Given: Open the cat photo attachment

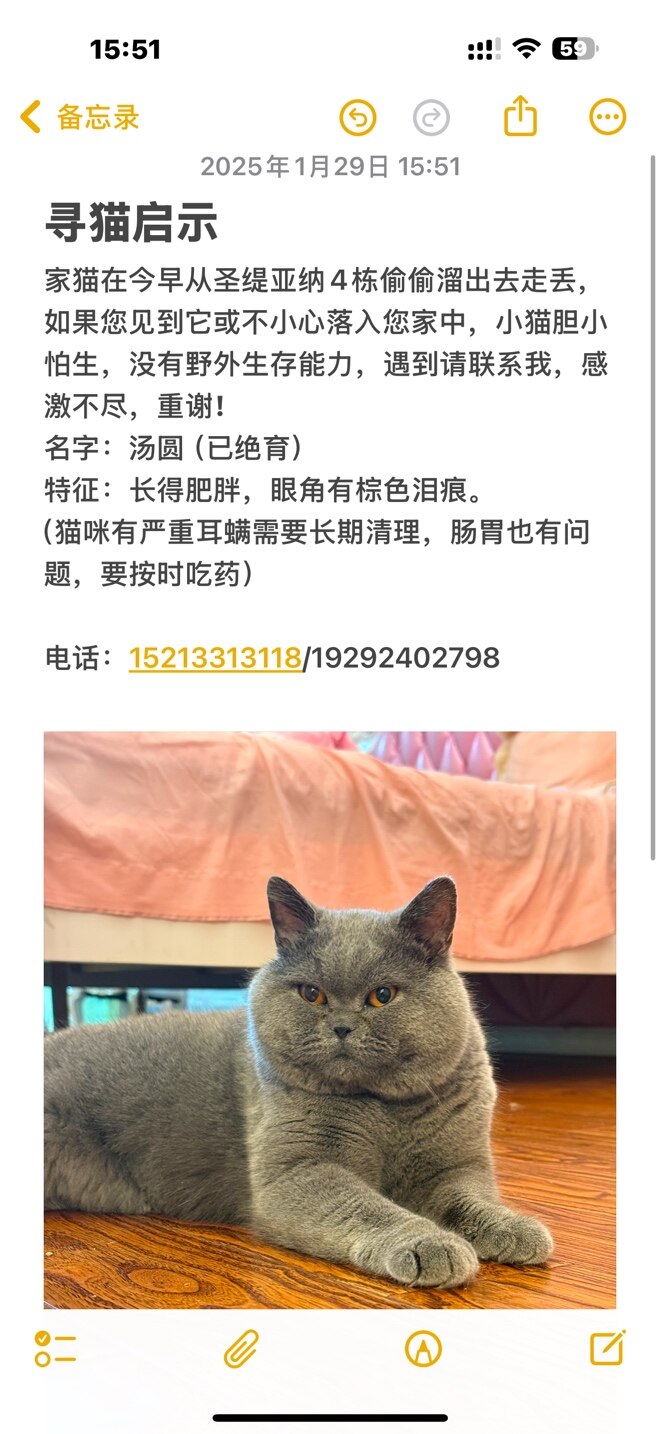Looking at the screenshot, I should 330,1020.
